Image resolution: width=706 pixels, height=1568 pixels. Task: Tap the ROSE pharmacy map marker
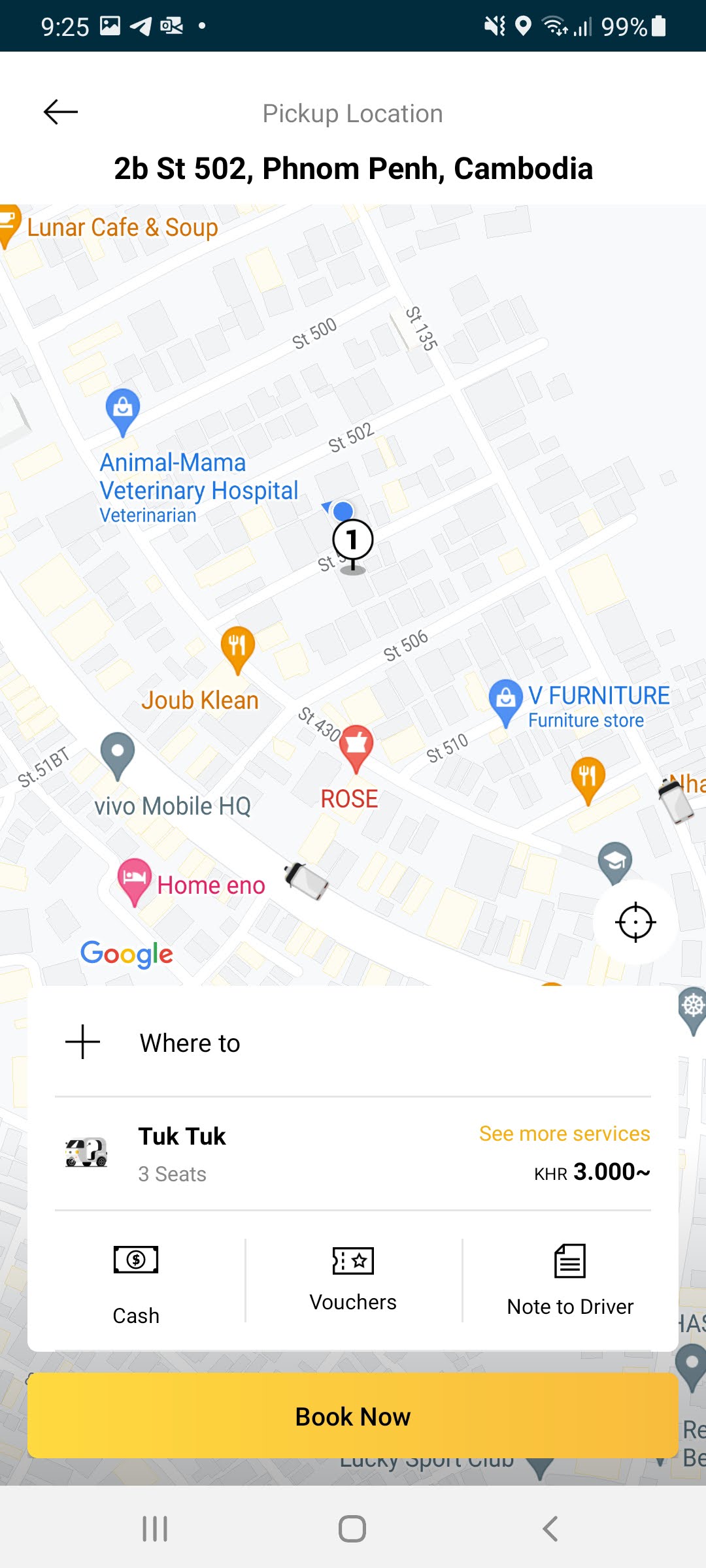356,747
